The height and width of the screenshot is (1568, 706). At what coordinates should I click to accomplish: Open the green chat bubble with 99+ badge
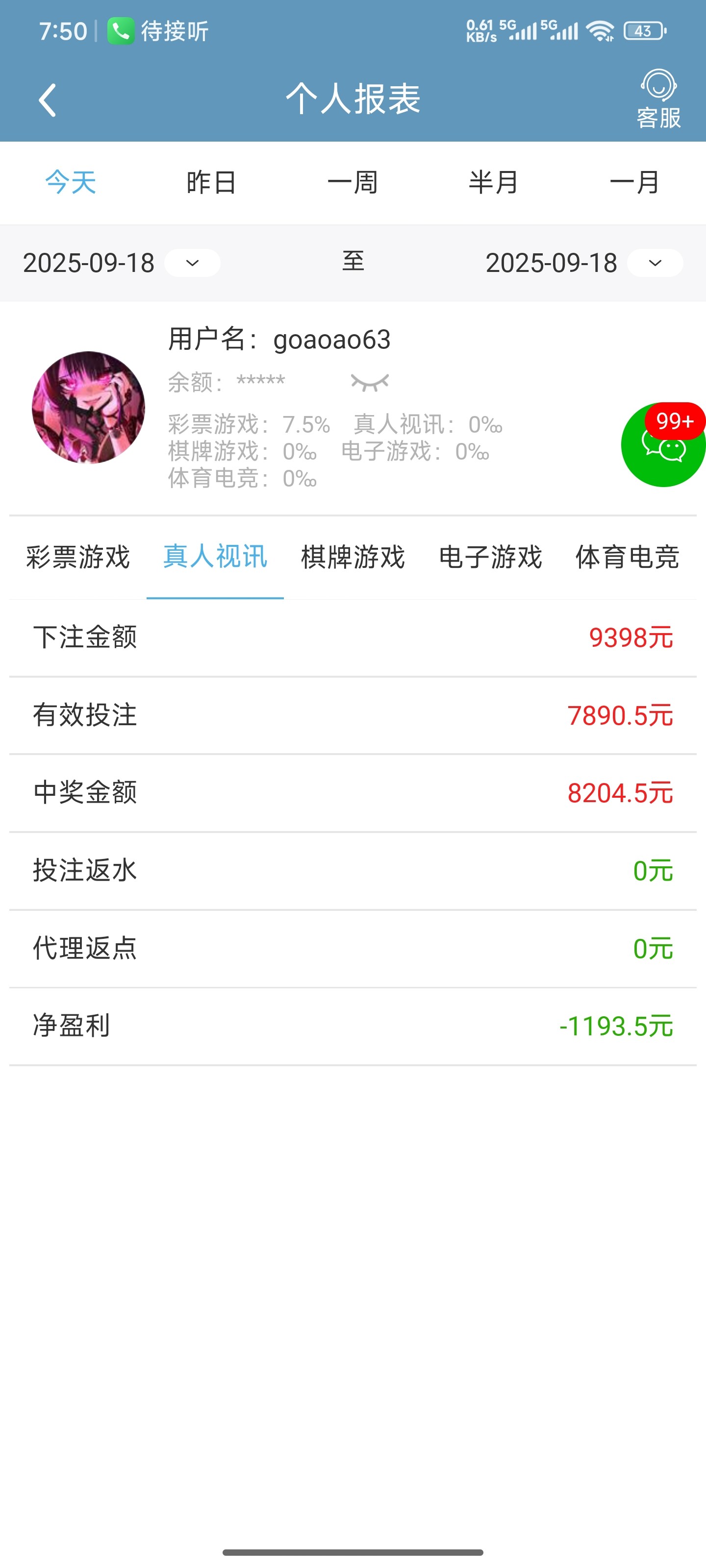click(x=663, y=445)
